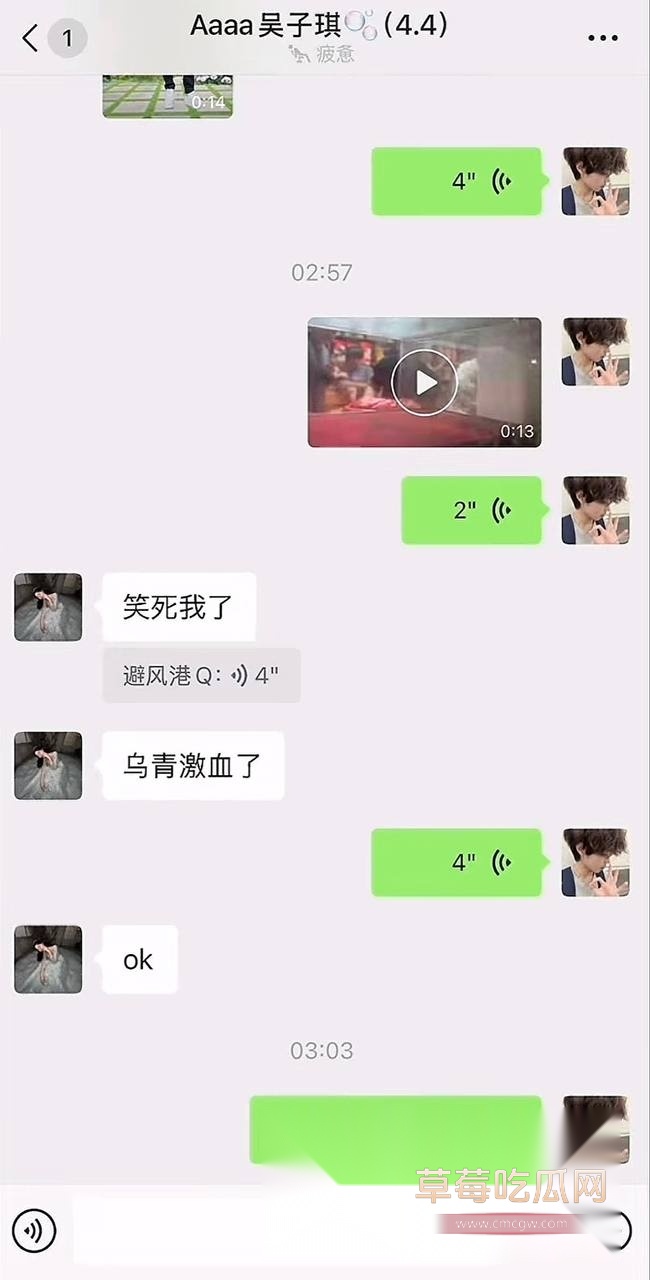
Task: Tap the message text input field
Action: [330, 1230]
